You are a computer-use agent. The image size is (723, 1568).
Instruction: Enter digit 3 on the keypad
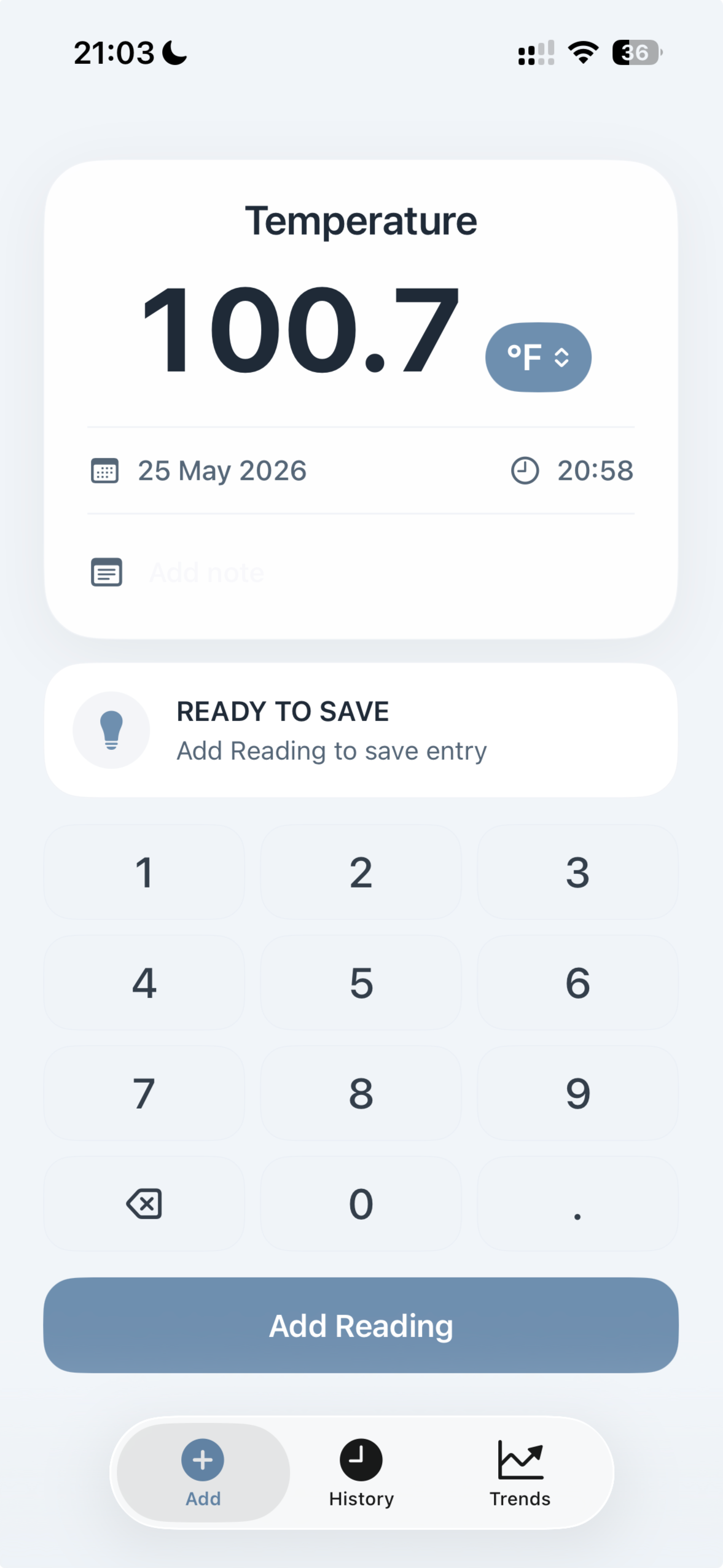coord(578,872)
